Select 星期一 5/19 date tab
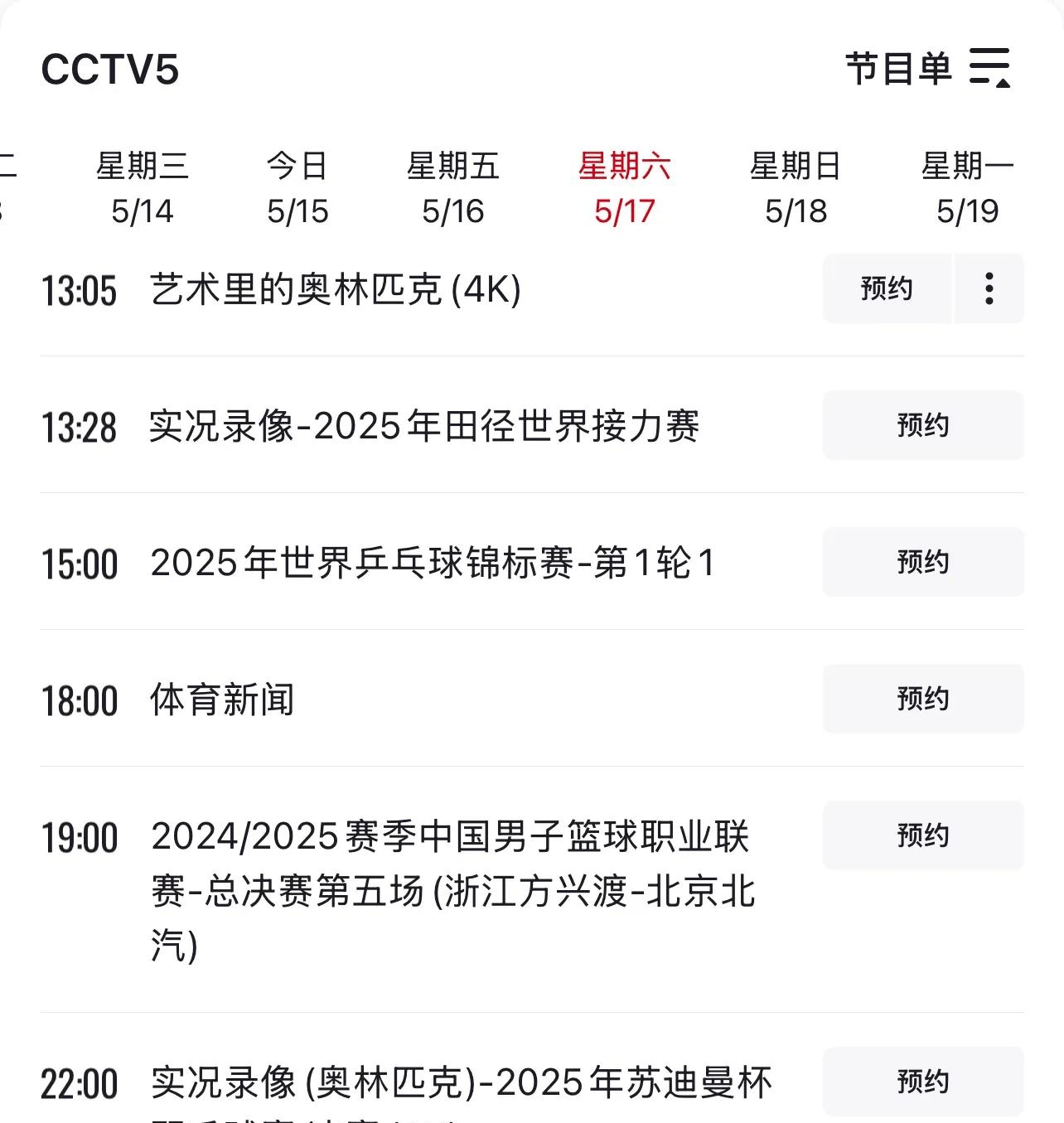The image size is (1064, 1123). (x=967, y=188)
